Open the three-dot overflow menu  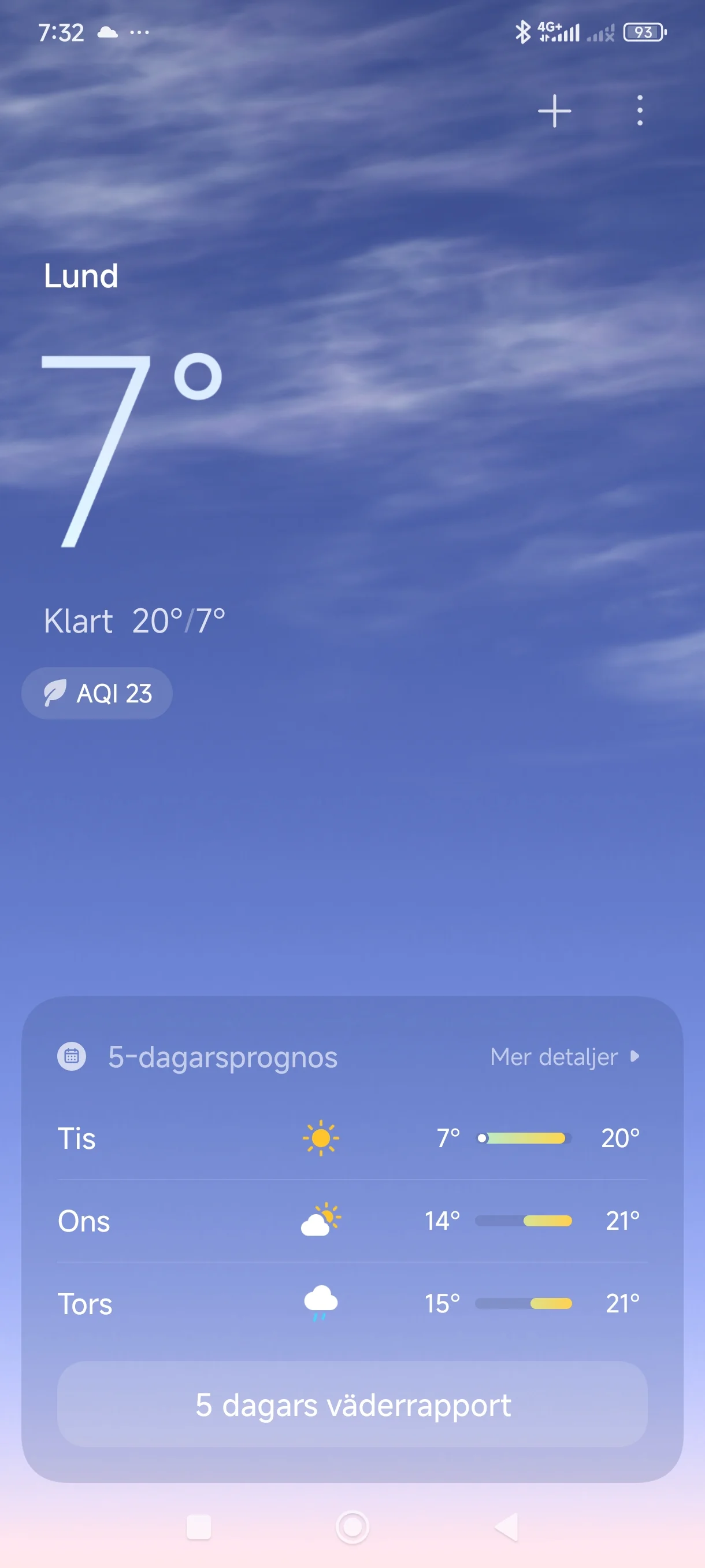640,111
